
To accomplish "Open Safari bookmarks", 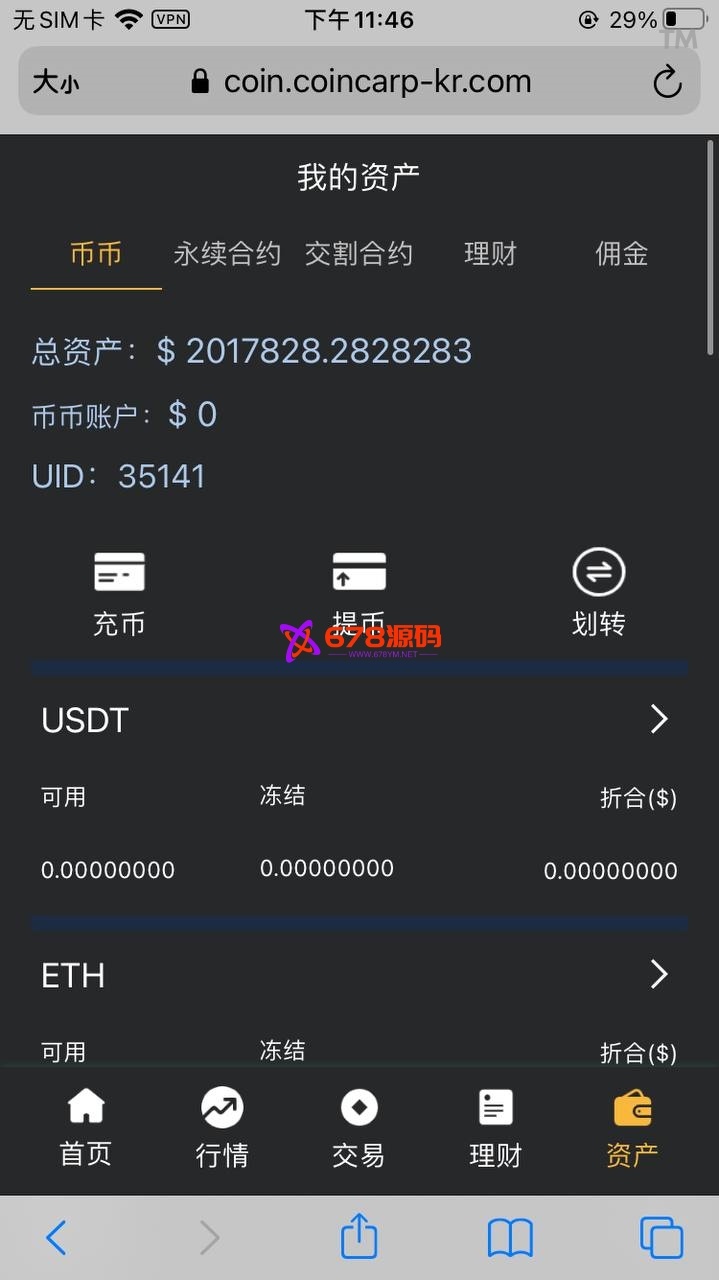I will [510, 1238].
